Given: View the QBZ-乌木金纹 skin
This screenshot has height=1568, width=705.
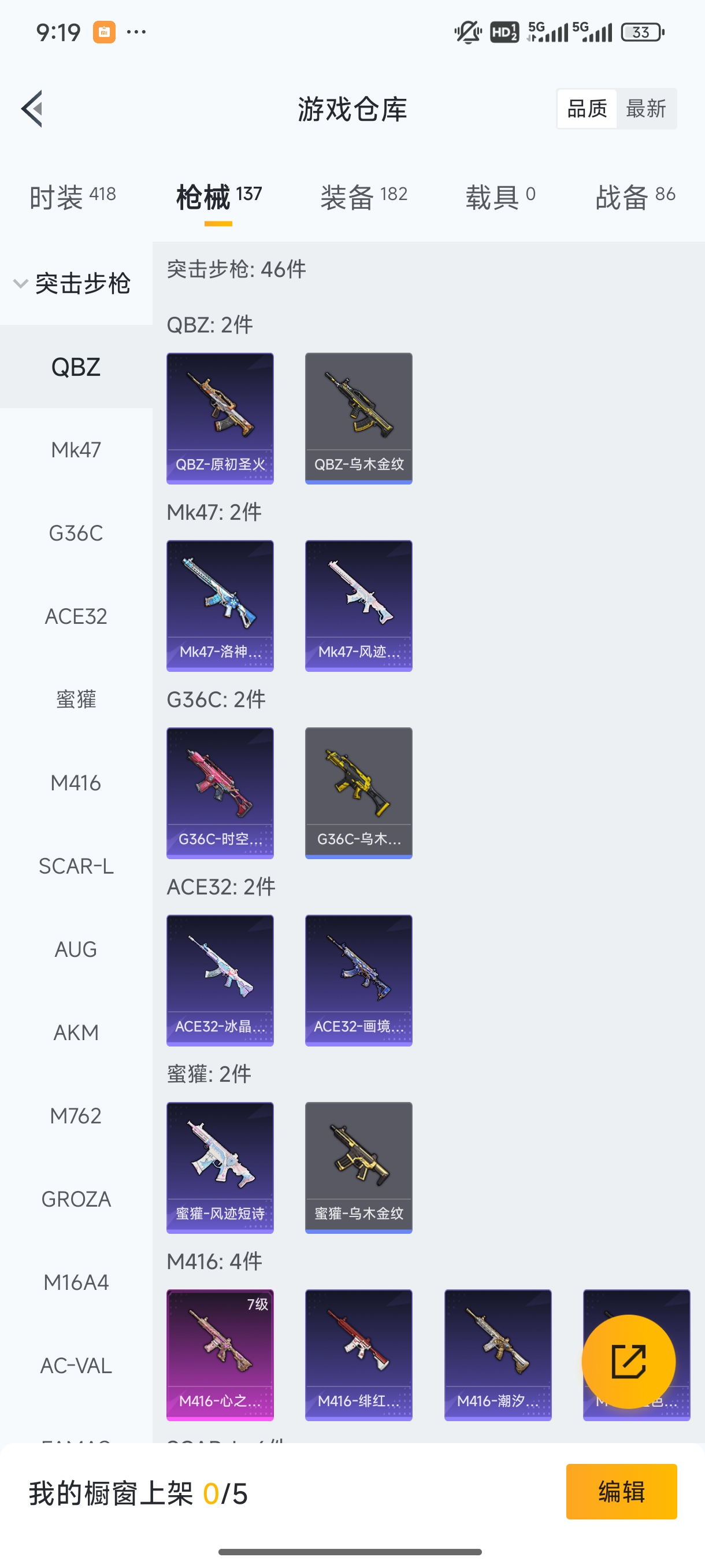Looking at the screenshot, I should click(358, 418).
